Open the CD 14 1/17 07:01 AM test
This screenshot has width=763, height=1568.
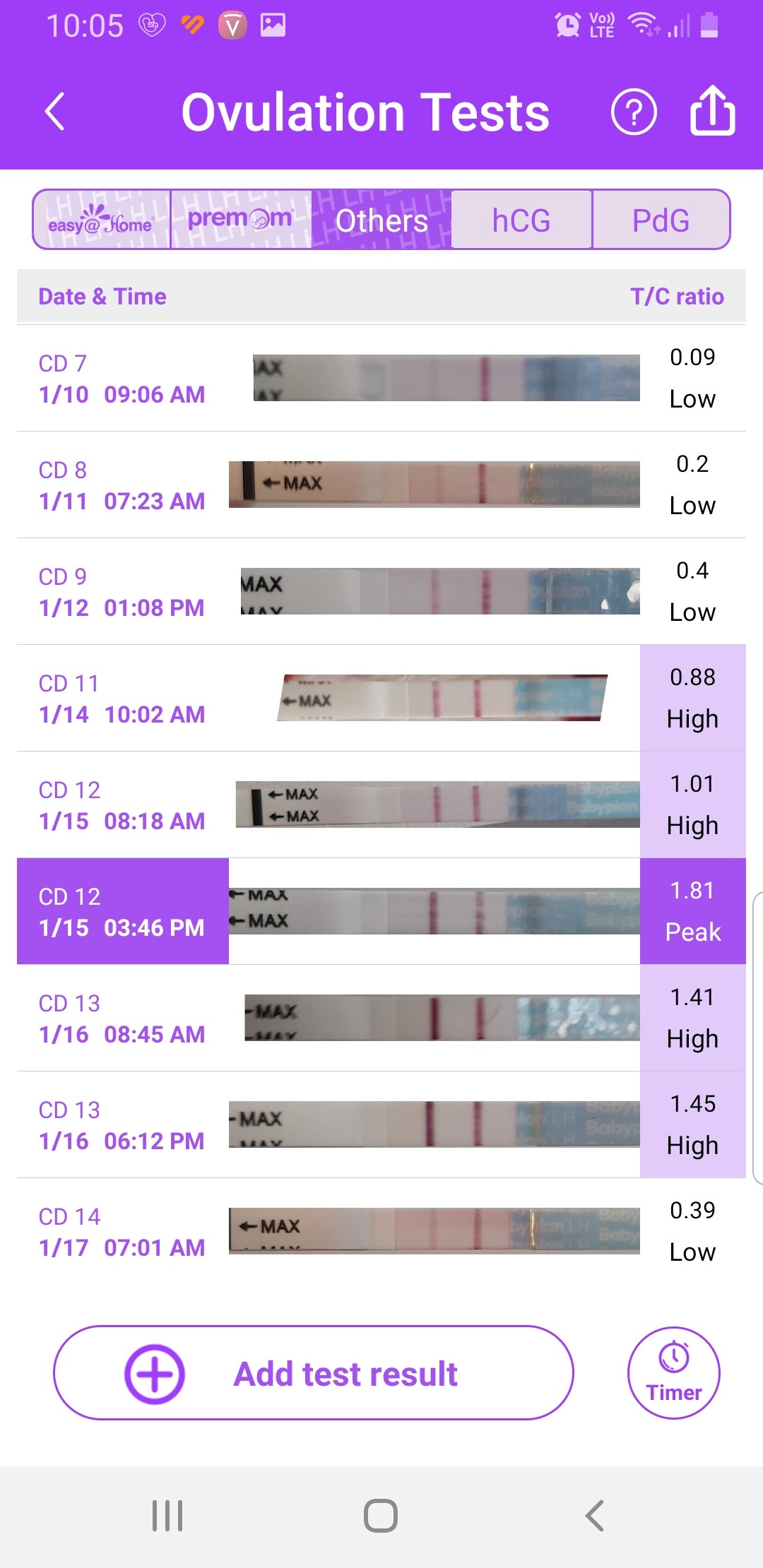click(x=381, y=1231)
